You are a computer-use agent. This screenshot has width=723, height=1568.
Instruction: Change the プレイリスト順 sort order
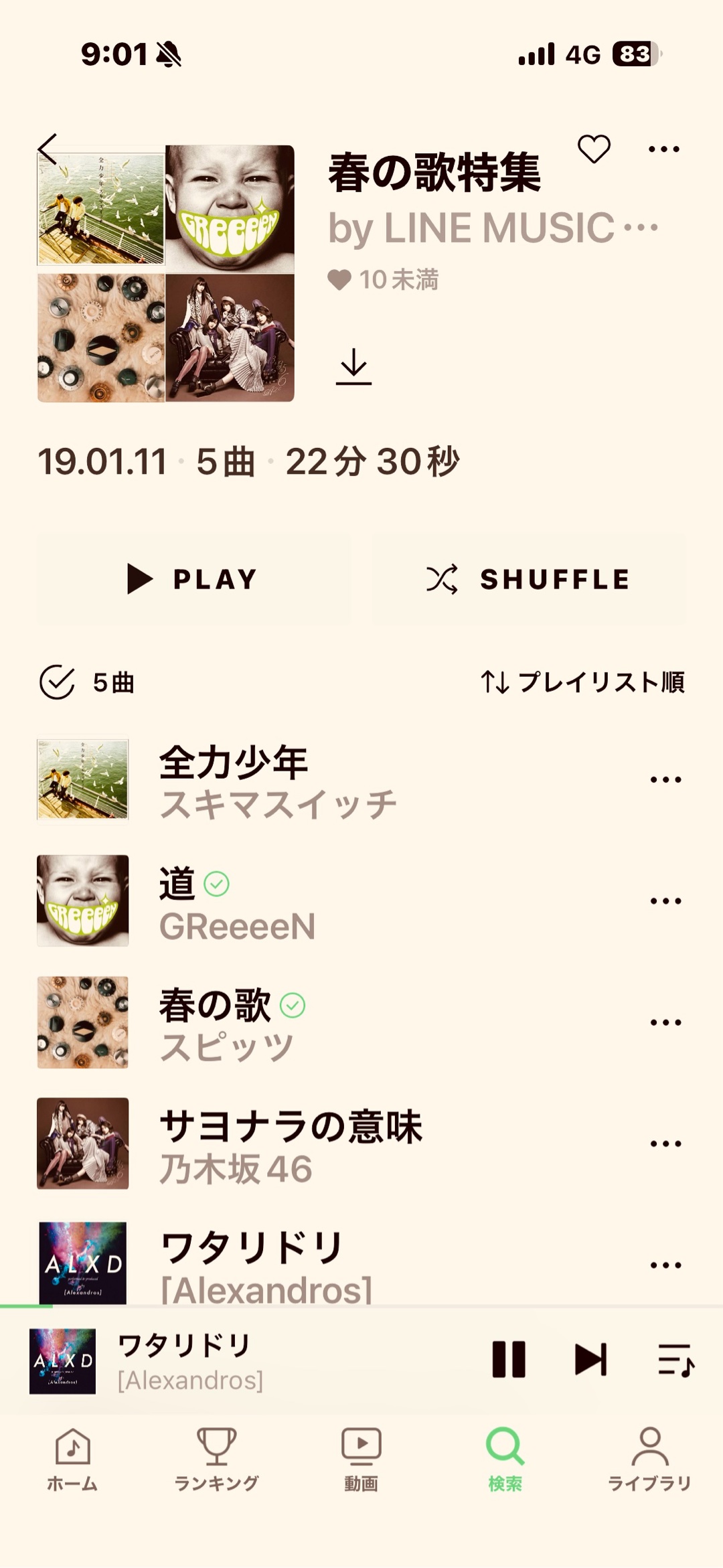pyautogui.click(x=582, y=682)
